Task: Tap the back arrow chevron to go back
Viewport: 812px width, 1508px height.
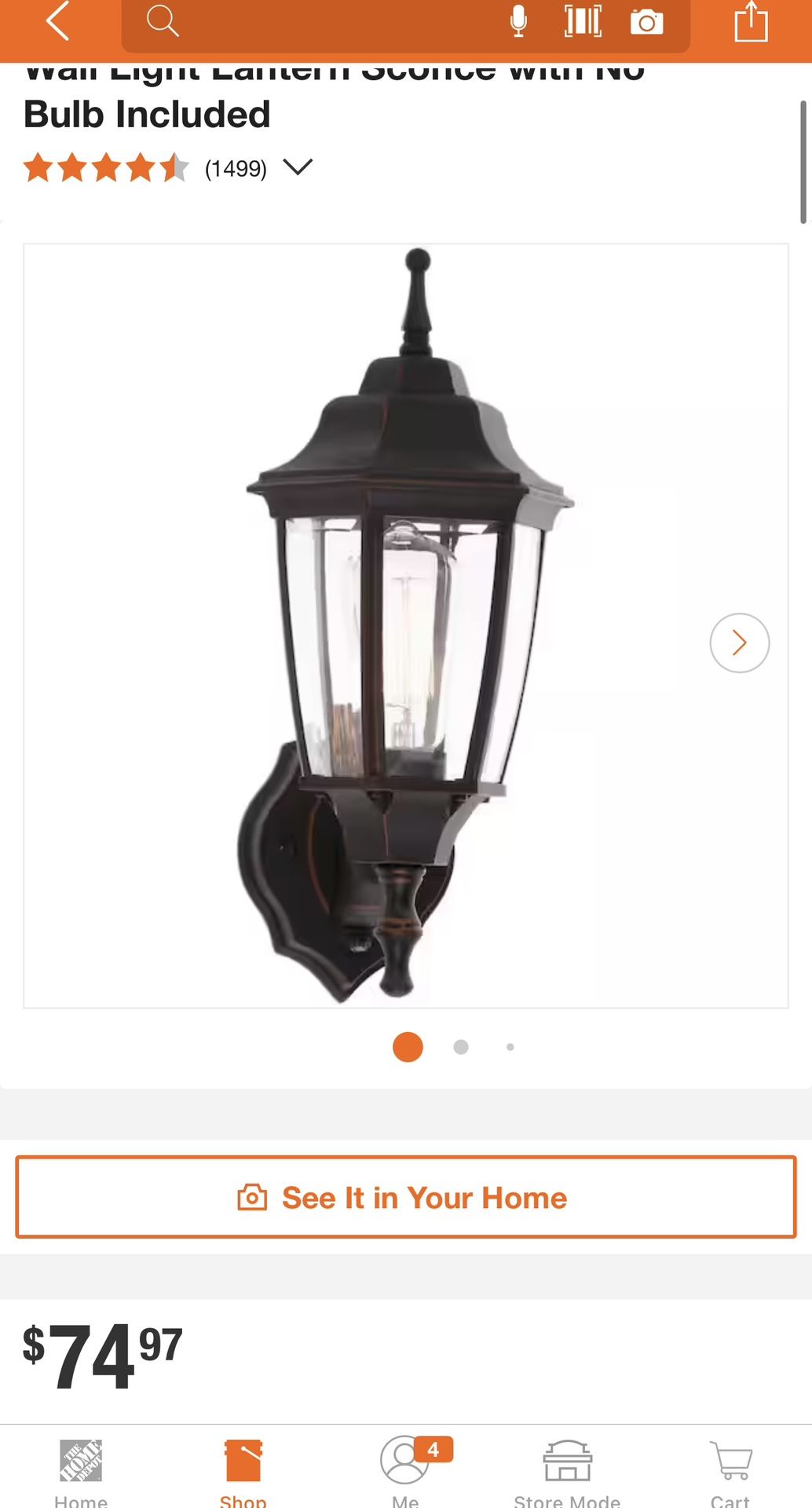Action: pyautogui.click(x=55, y=23)
